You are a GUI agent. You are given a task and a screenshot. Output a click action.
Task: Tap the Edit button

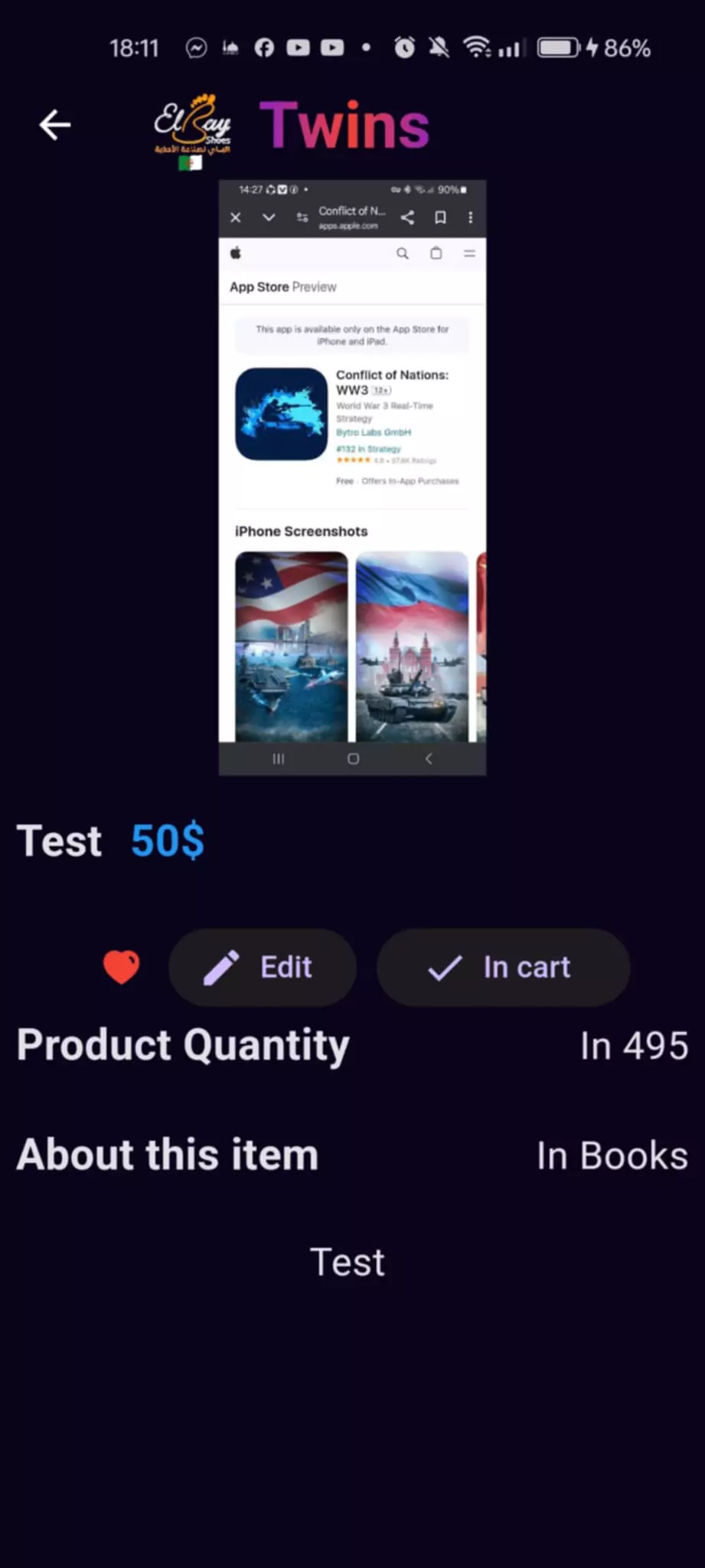[262, 967]
